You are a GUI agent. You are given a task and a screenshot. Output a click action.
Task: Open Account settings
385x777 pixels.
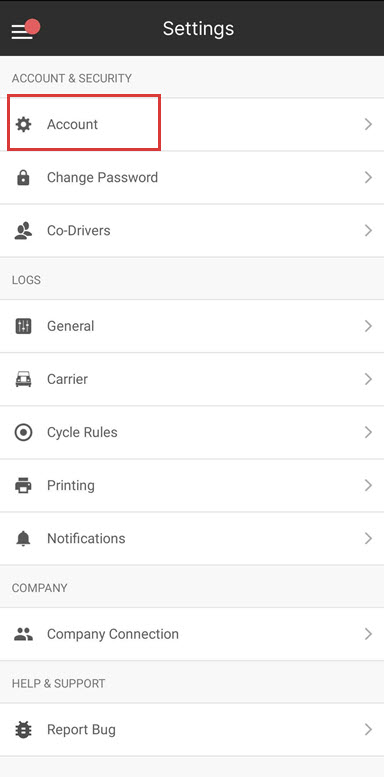[192, 124]
